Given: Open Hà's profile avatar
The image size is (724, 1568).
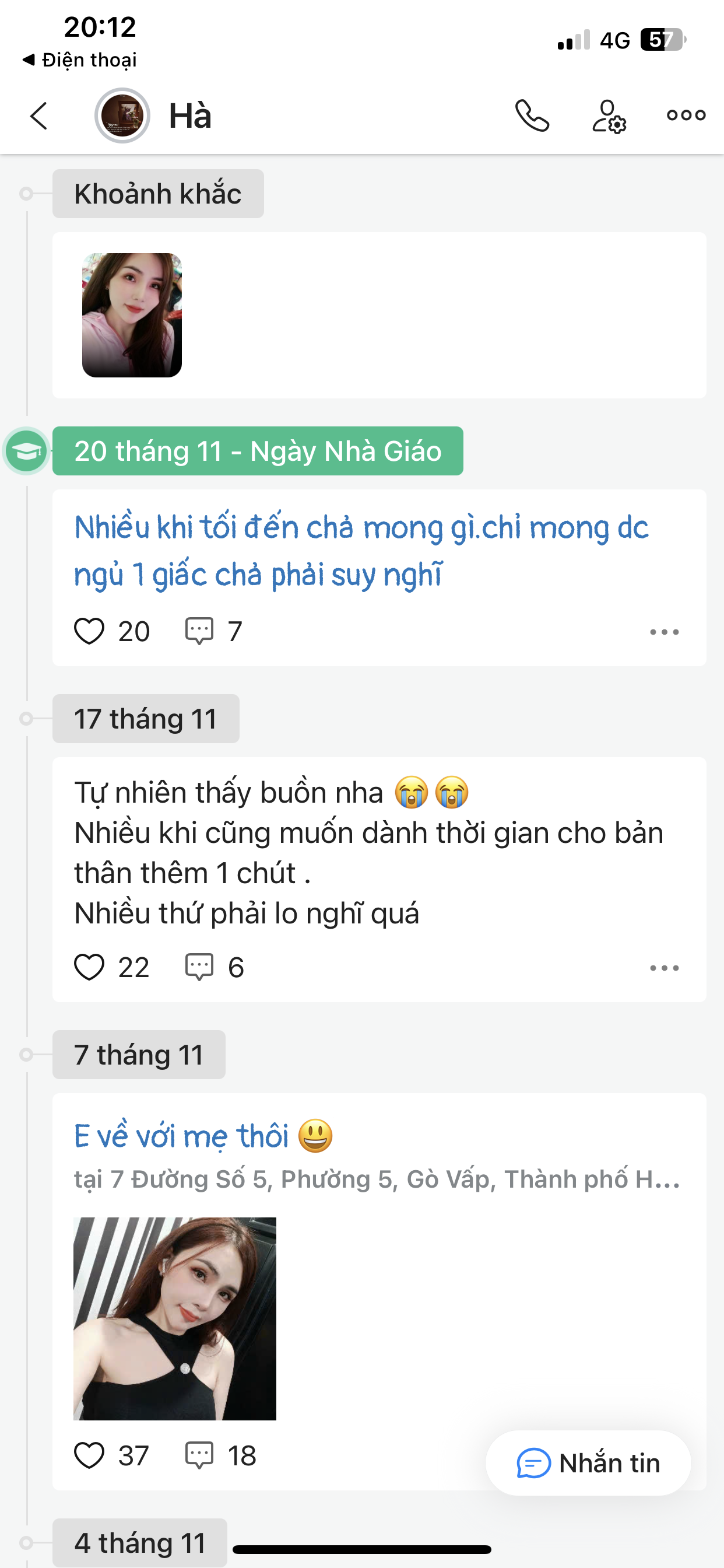Looking at the screenshot, I should click(x=122, y=116).
